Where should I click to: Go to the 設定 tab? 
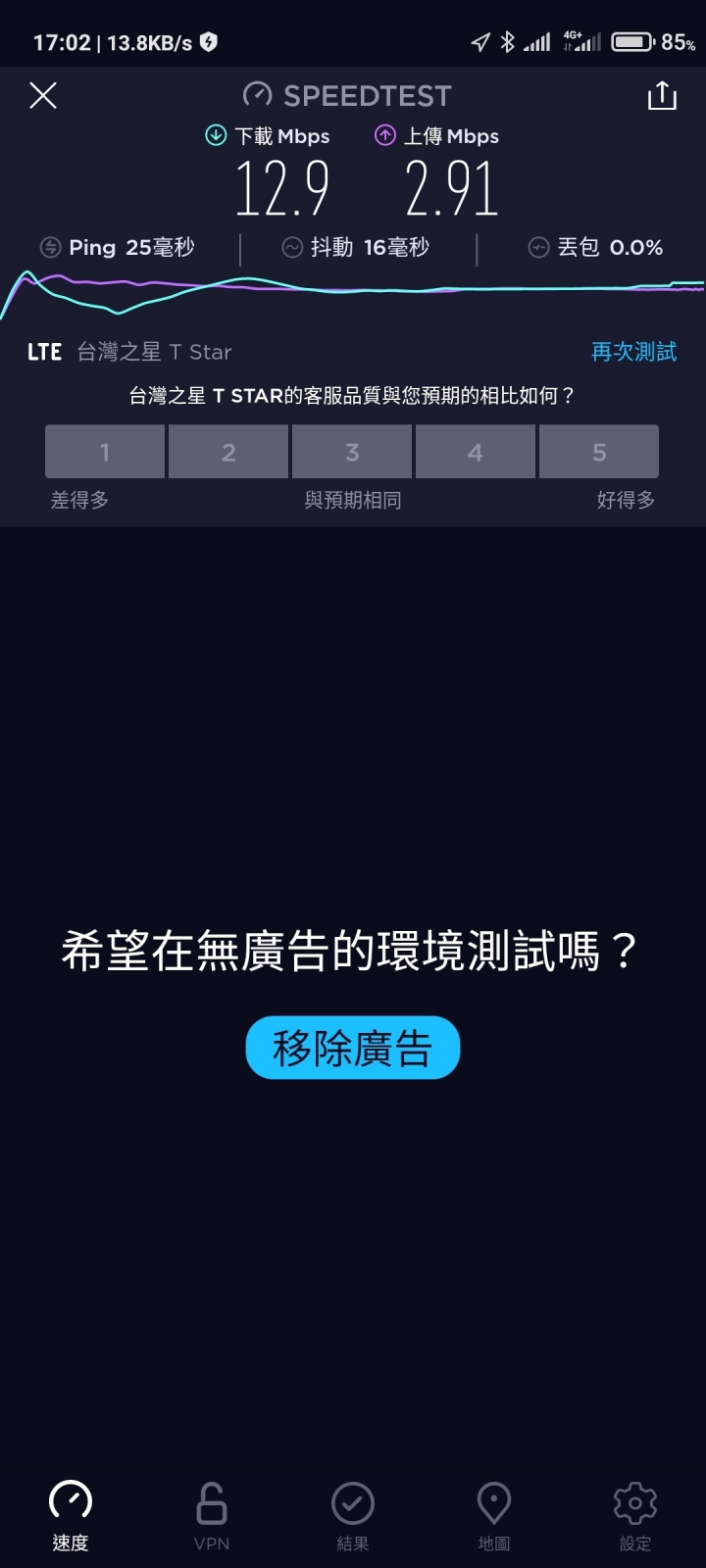[x=634, y=1515]
